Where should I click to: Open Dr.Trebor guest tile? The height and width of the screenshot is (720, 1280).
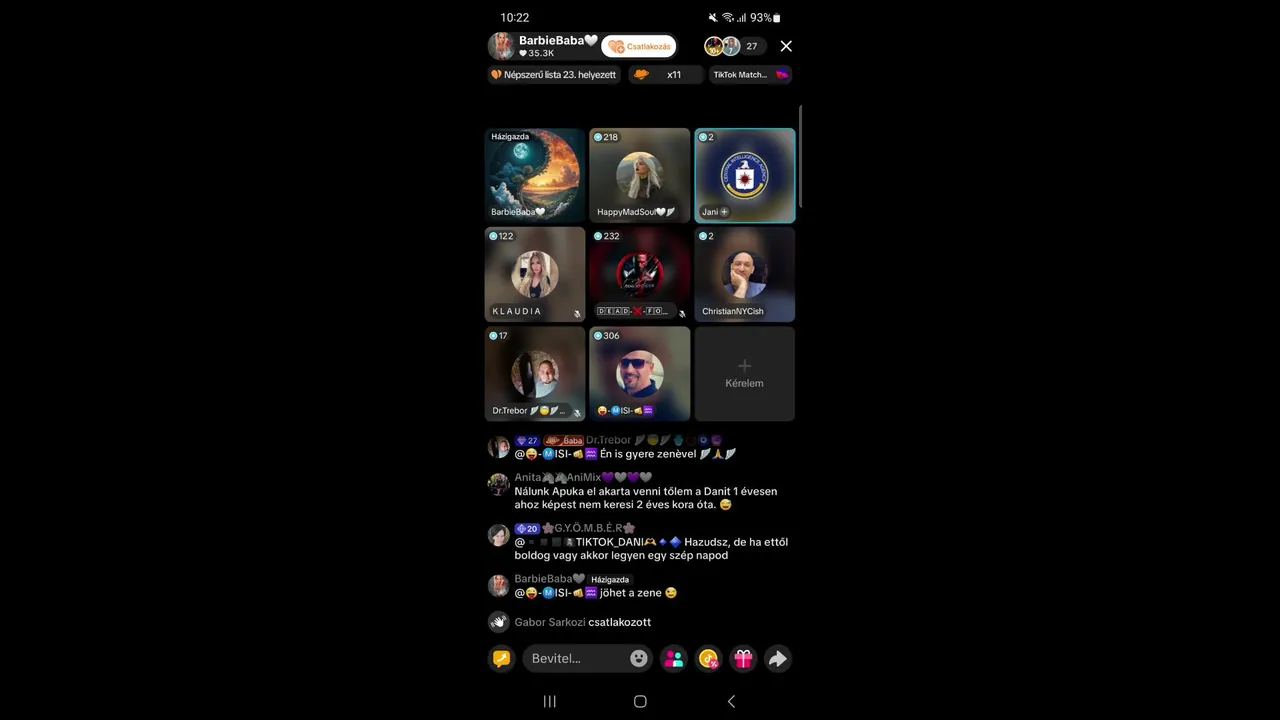point(535,373)
